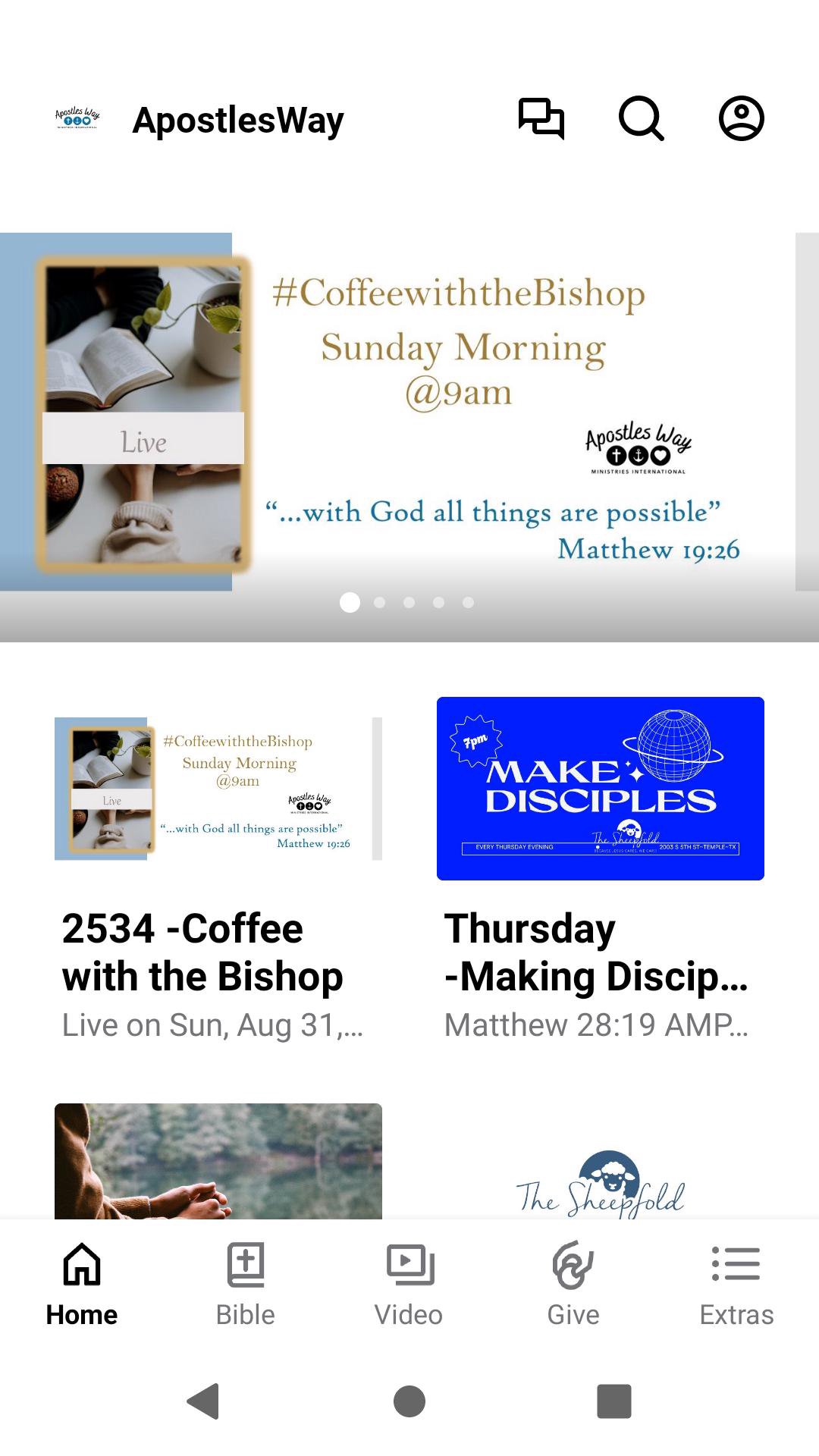
Task: Open the user profile icon
Action: pyautogui.click(x=741, y=119)
